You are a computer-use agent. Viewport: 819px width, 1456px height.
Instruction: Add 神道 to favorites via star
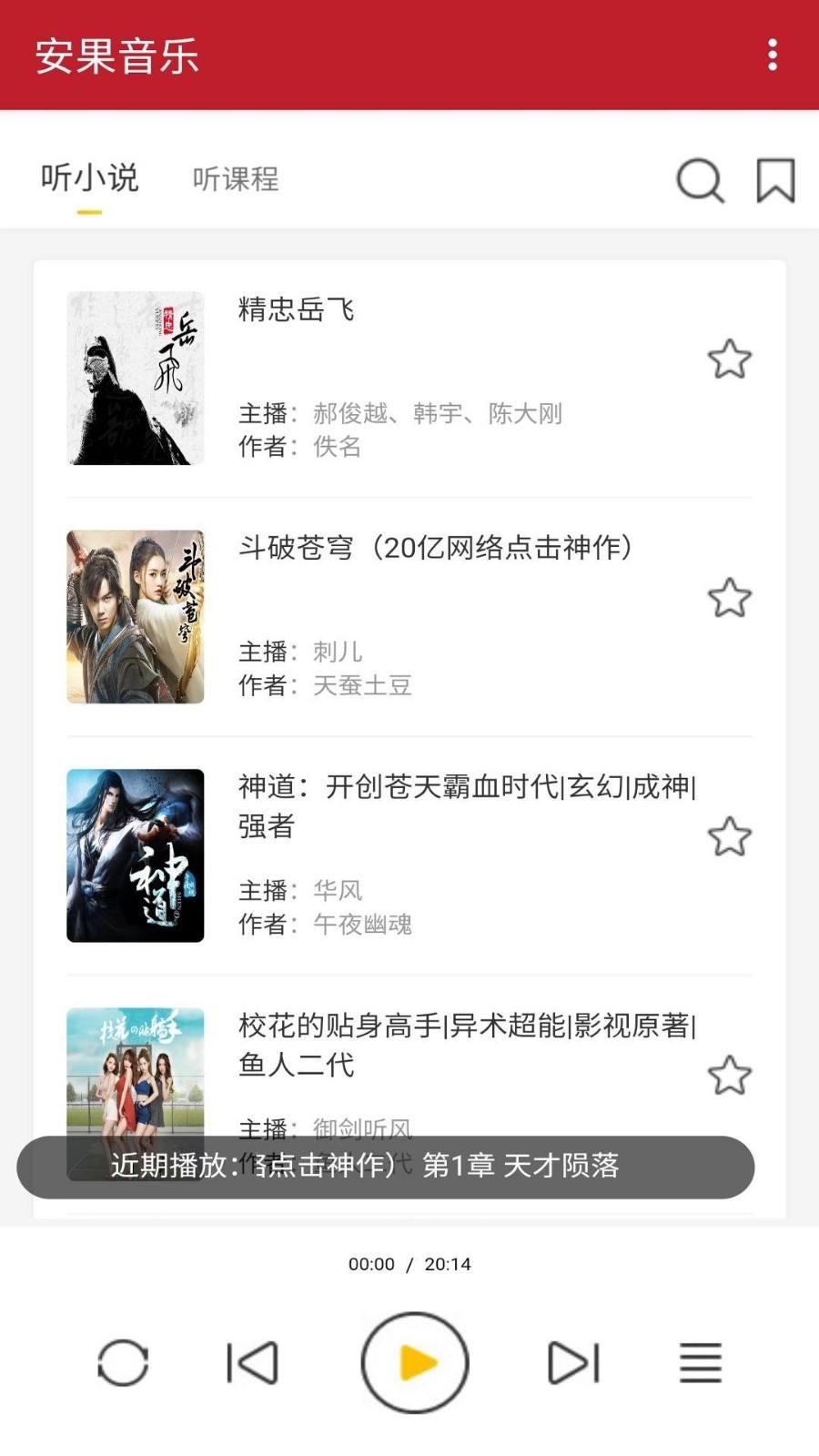coord(730,837)
